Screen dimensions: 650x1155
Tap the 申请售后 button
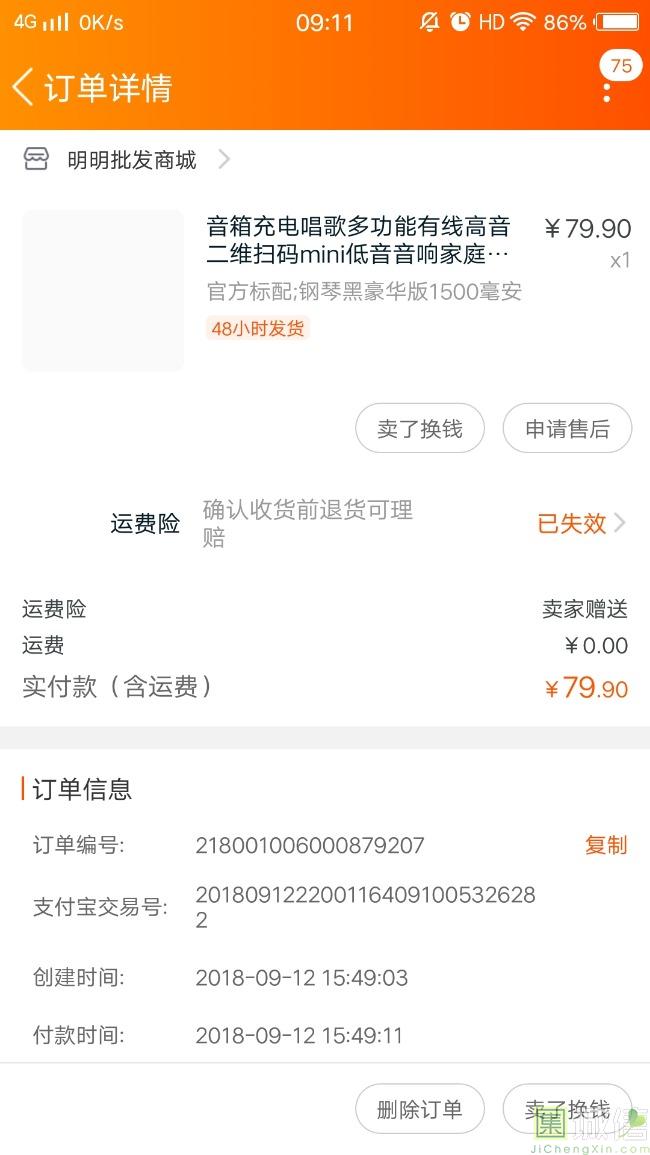pos(567,429)
